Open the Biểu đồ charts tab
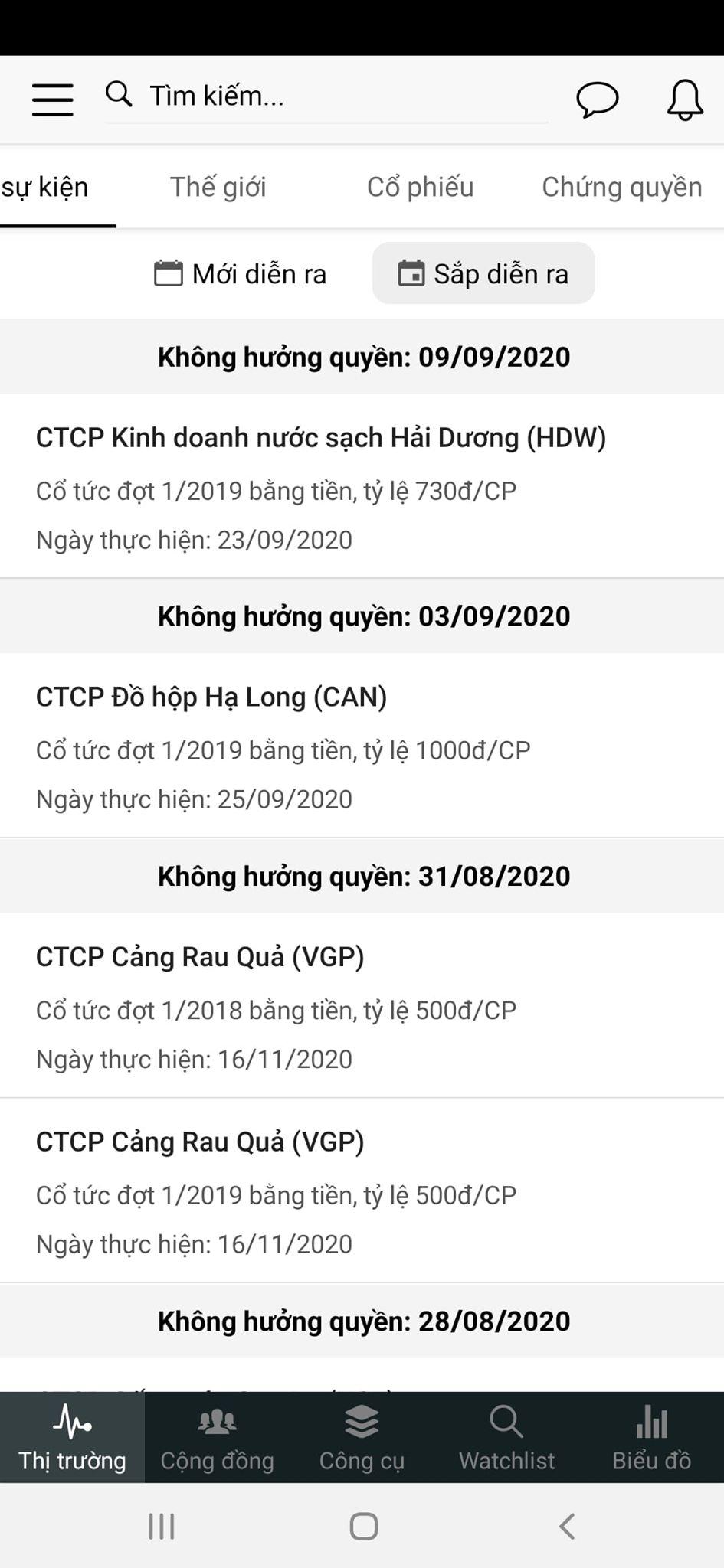Viewport: 724px width, 1568px height. click(x=651, y=1438)
